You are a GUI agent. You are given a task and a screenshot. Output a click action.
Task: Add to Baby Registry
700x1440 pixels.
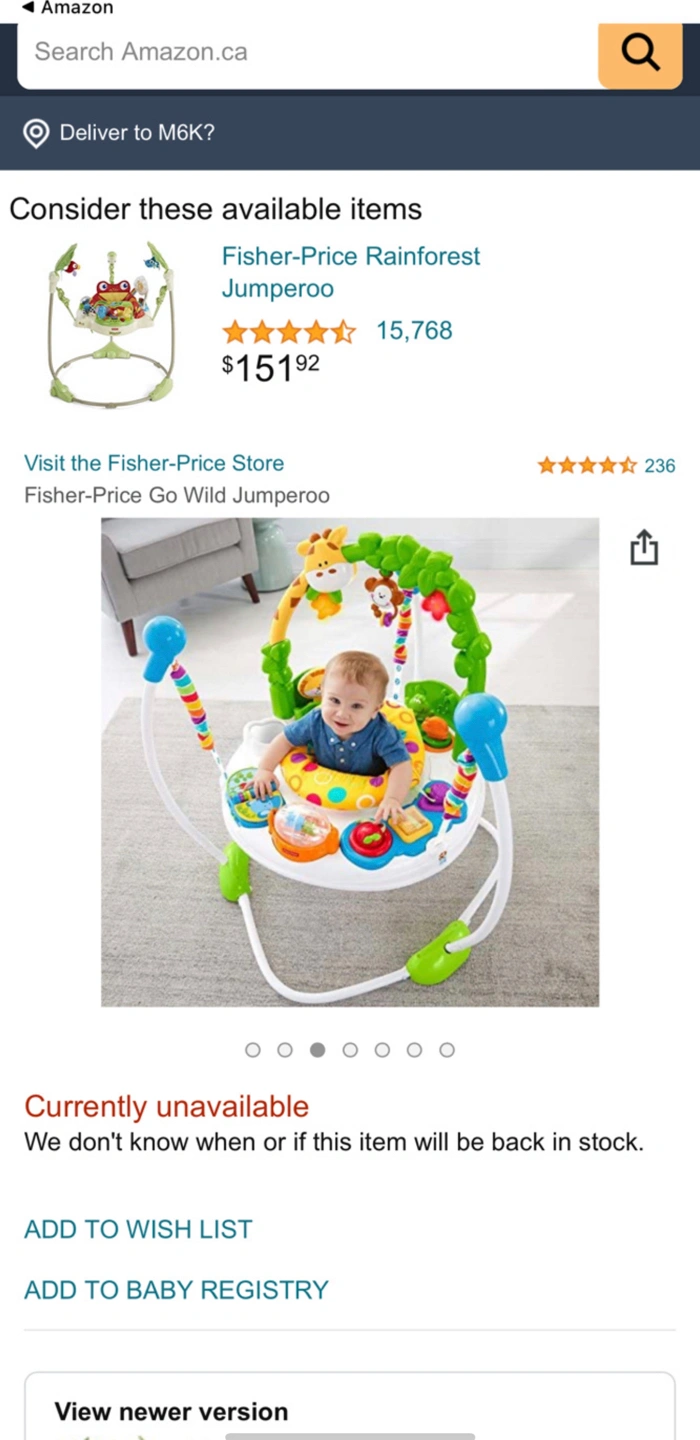tap(176, 1290)
